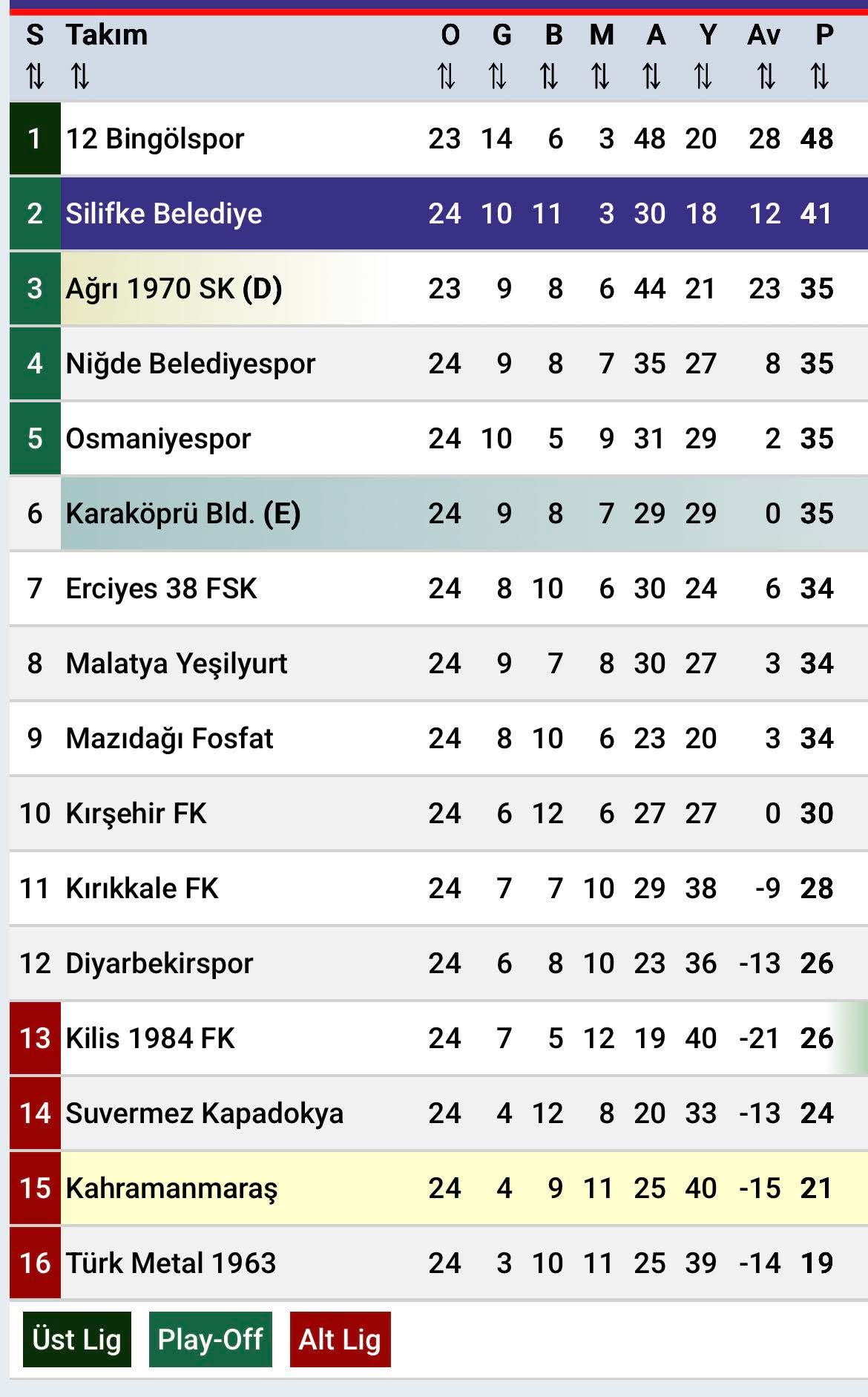Open Kırşehir FK team row
The image size is (868, 1397).
[x=136, y=814]
